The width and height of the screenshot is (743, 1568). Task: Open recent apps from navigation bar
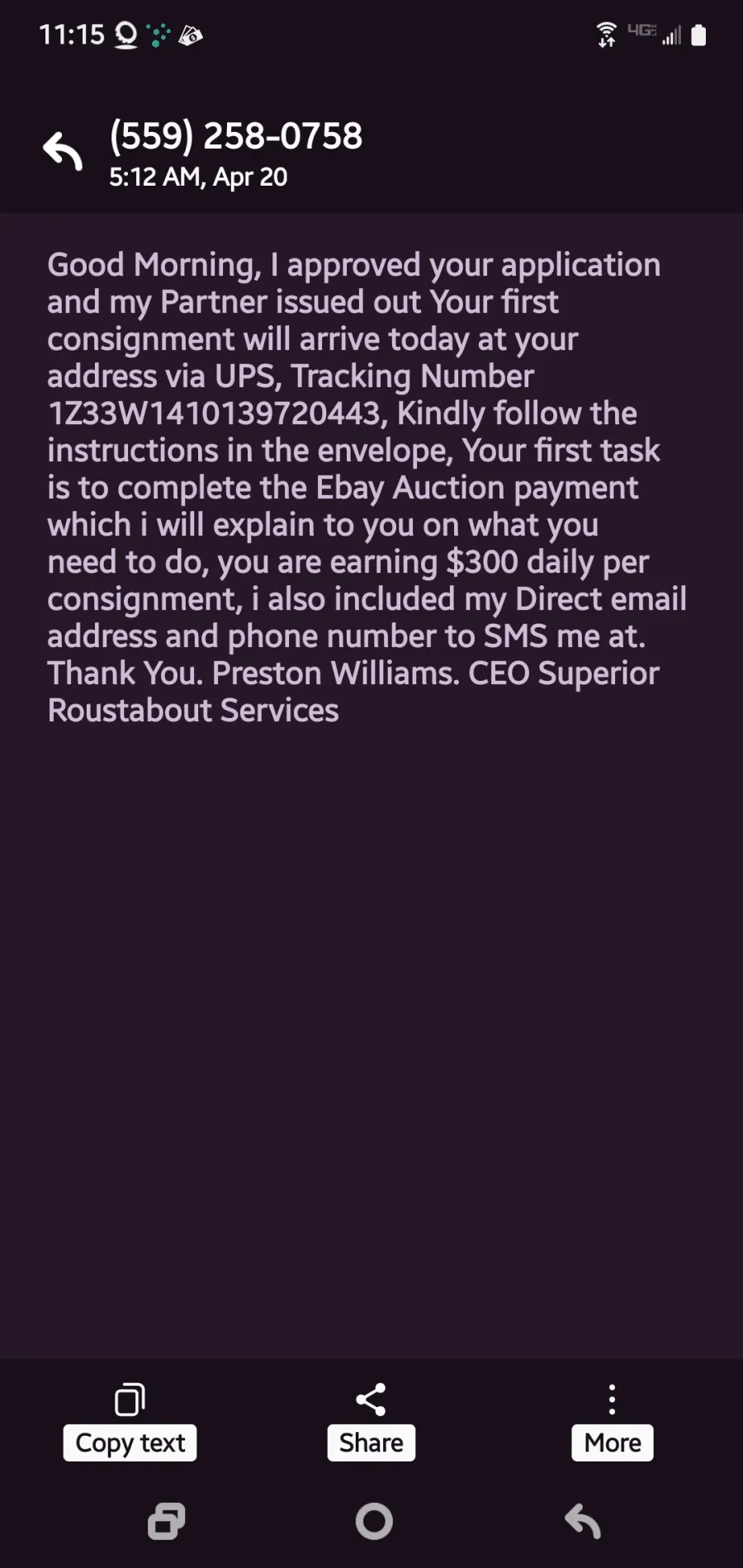tap(166, 1521)
